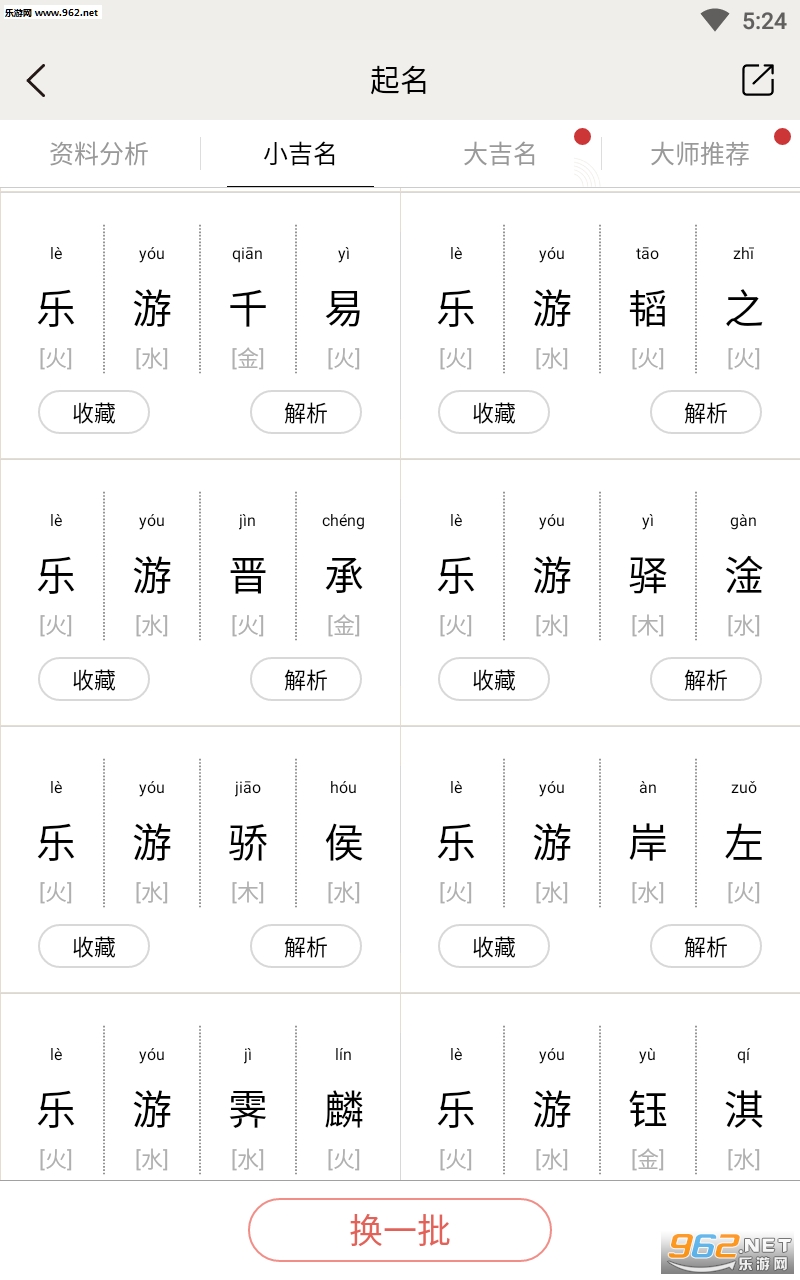Save the name 乐游韬之 with 收藏

click(x=494, y=412)
